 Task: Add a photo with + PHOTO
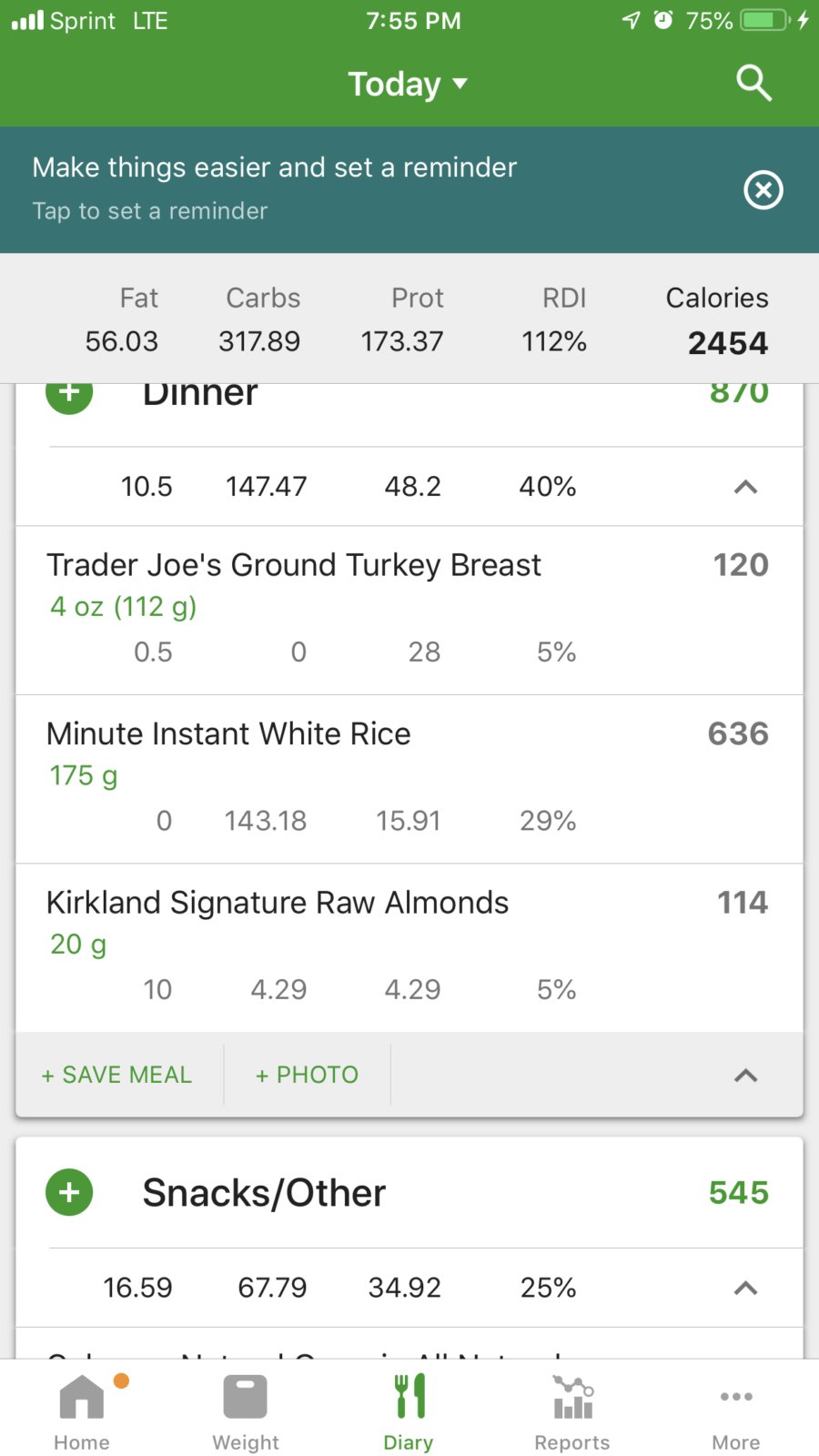(x=307, y=1075)
